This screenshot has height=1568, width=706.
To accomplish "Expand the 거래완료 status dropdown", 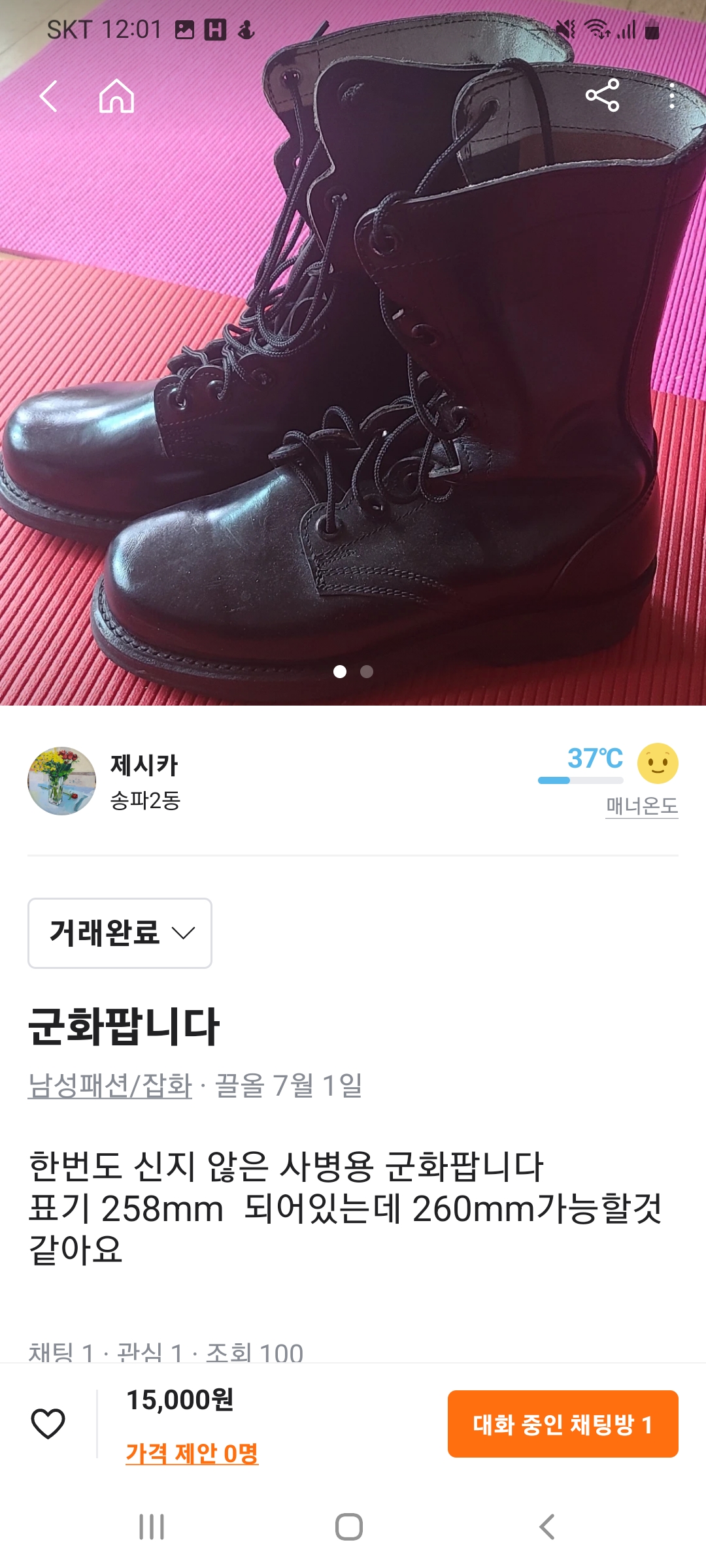I will [x=120, y=933].
